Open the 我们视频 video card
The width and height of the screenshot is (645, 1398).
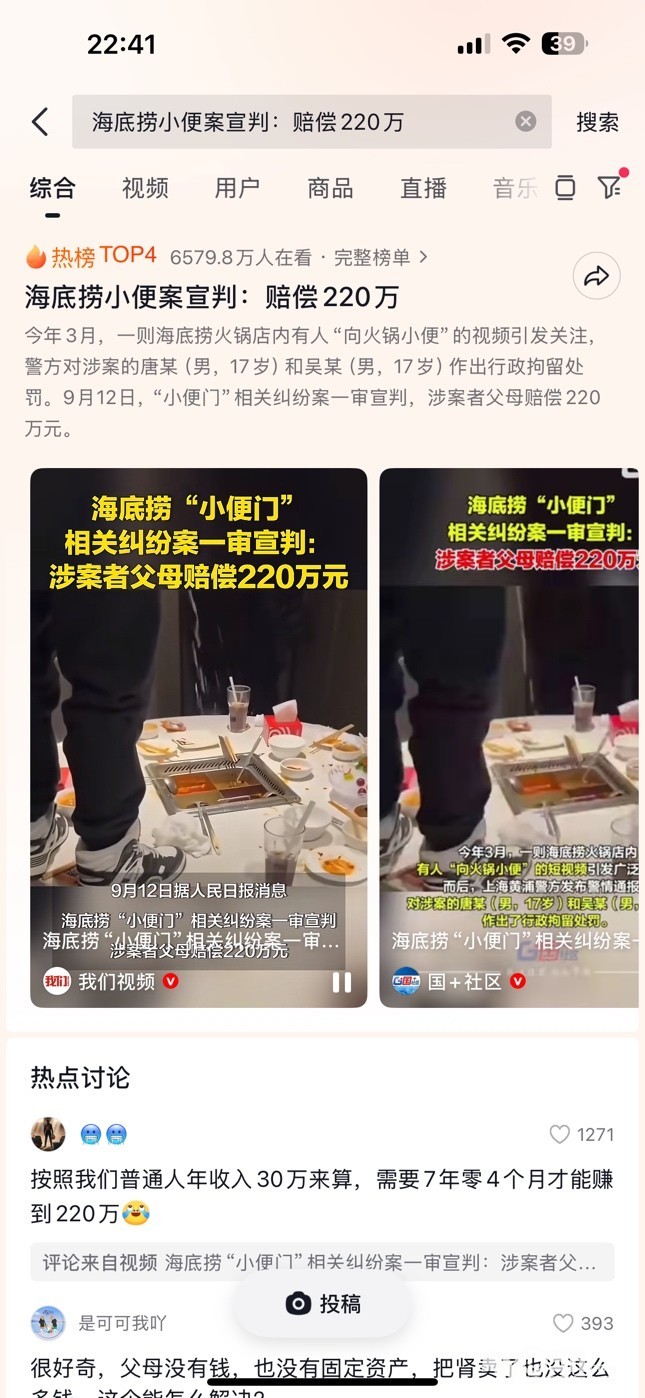(198, 700)
